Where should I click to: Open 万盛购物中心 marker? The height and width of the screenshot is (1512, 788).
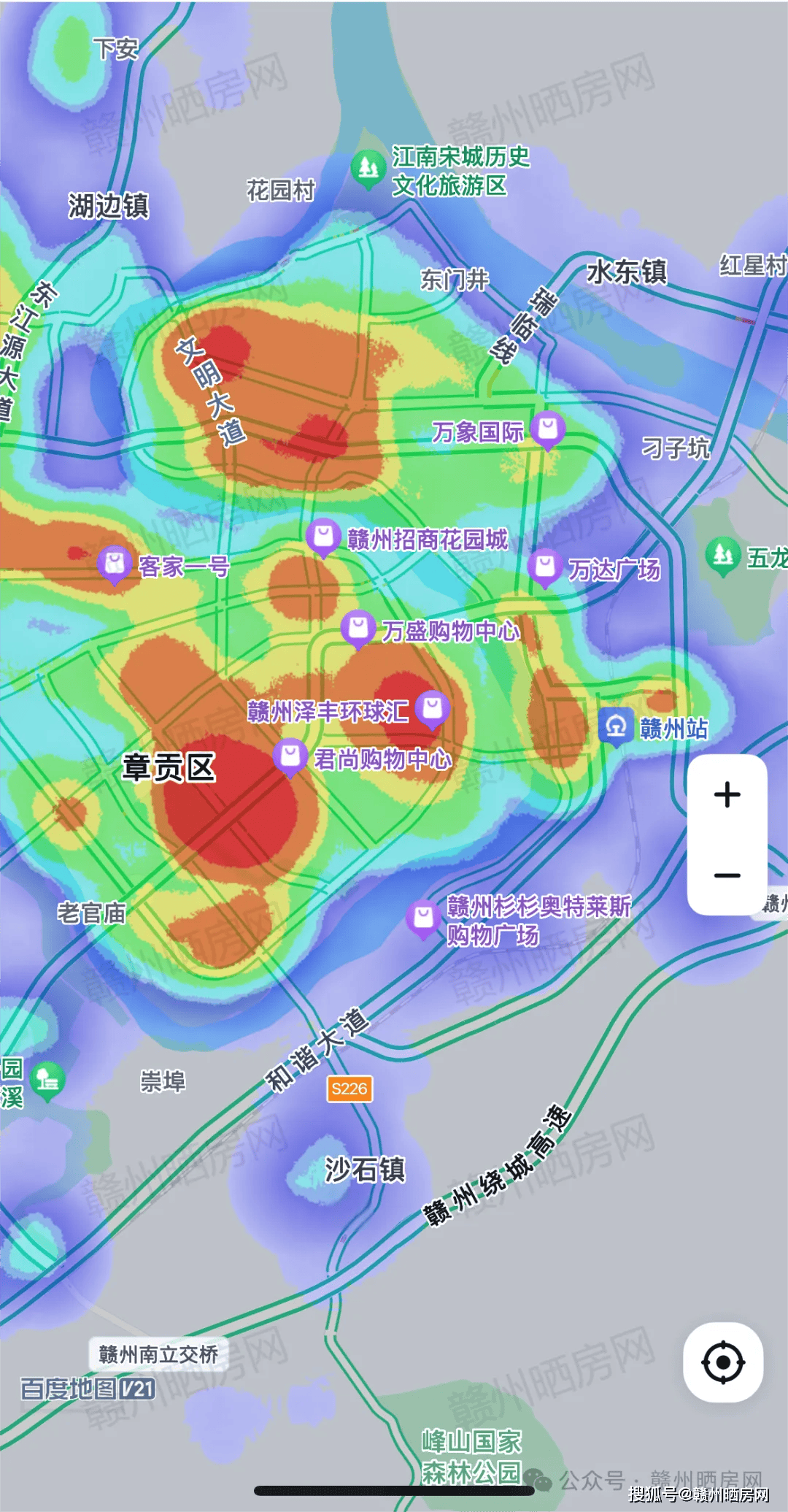point(358,627)
